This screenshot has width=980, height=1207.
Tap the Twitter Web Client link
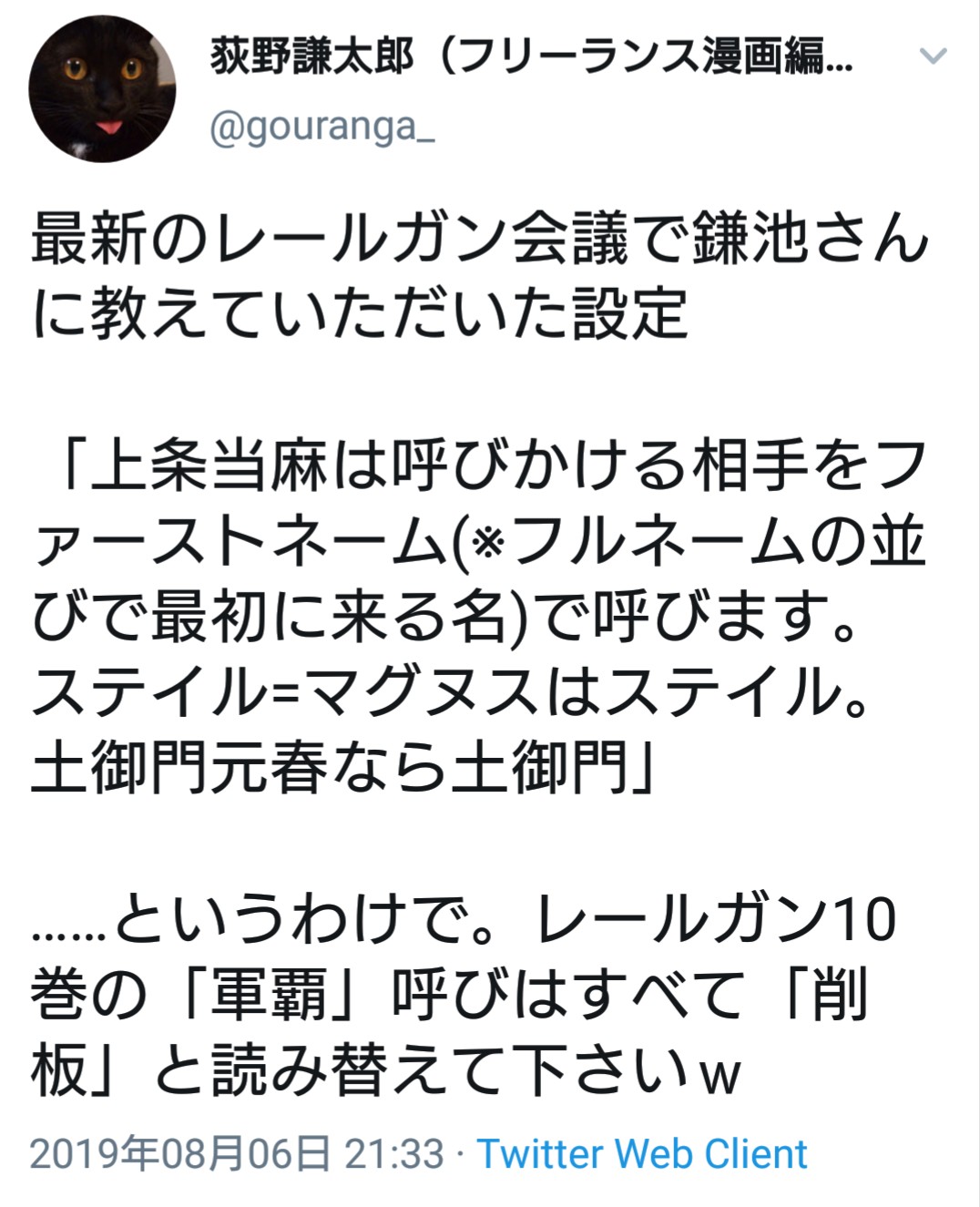point(642,1154)
